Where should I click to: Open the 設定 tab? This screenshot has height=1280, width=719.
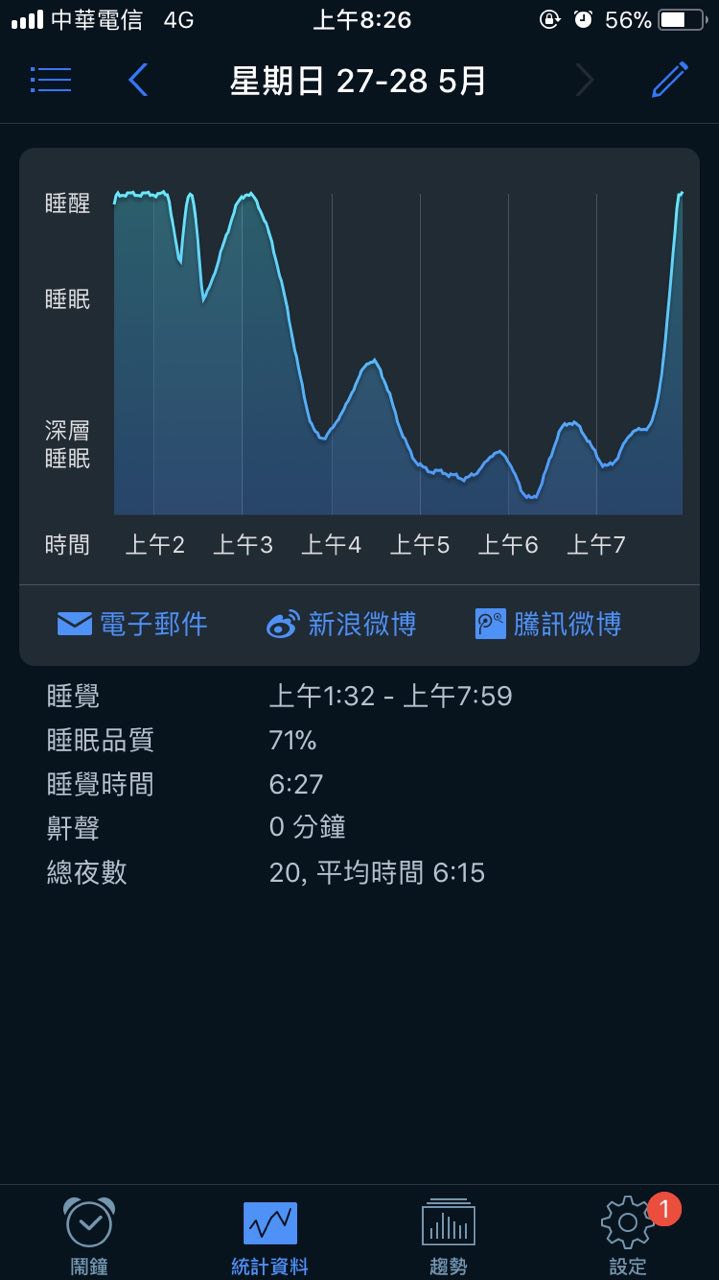(628, 1236)
